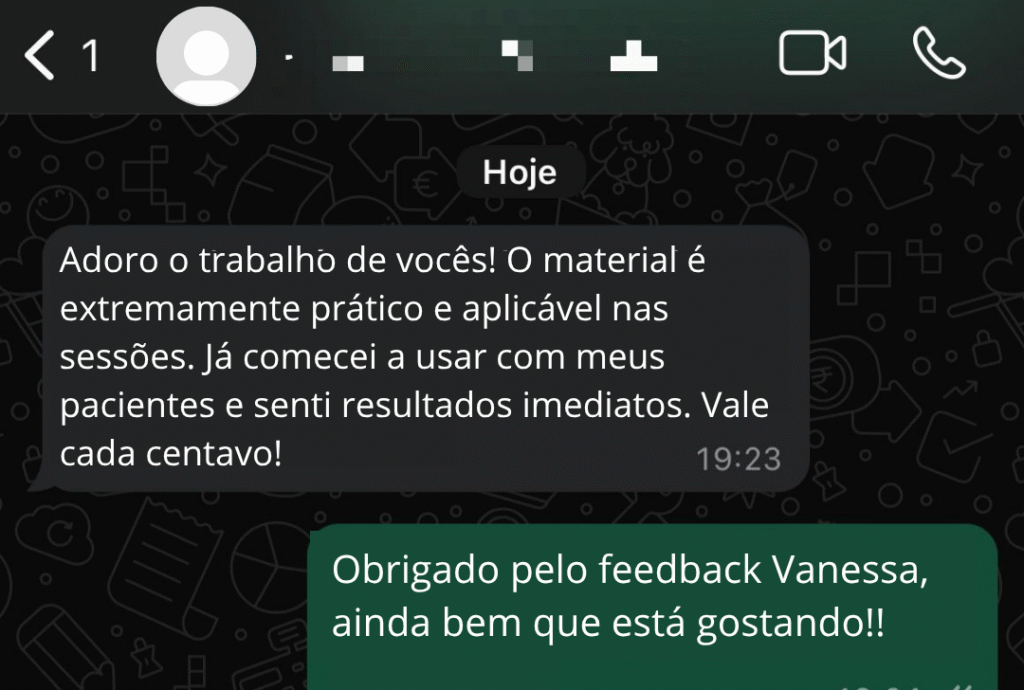Start a voice call
1024x690 pixels.
[939, 54]
